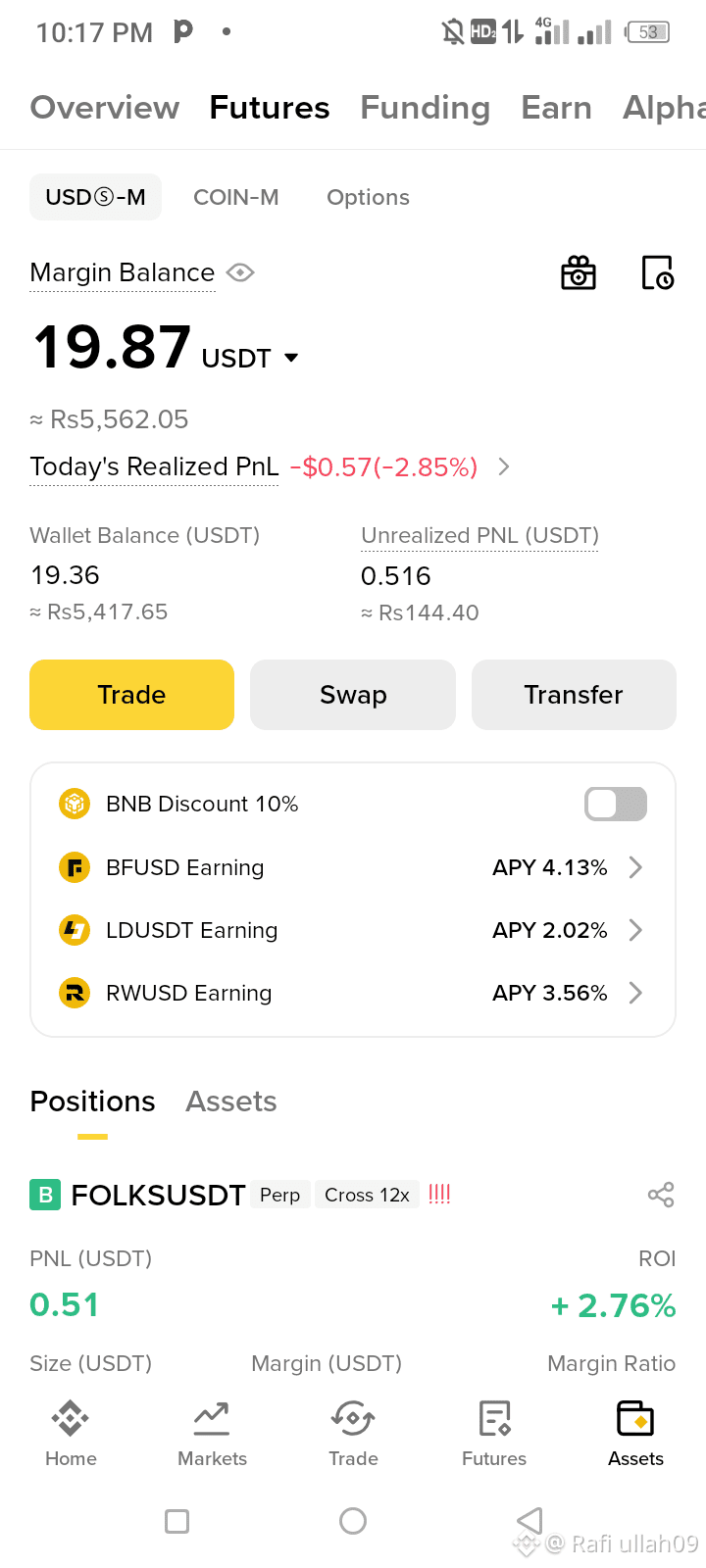Viewport: 706px width, 1568px height.
Task: Open RWUSD Earning row
Action: coord(353,993)
